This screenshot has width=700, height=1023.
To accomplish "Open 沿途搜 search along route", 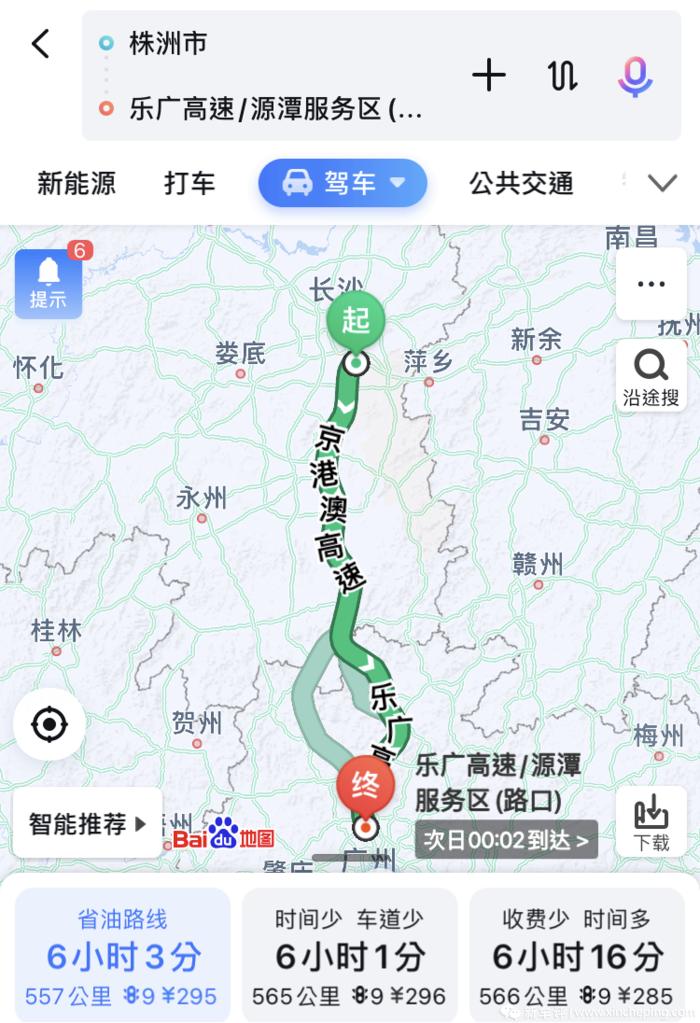I will pos(651,376).
